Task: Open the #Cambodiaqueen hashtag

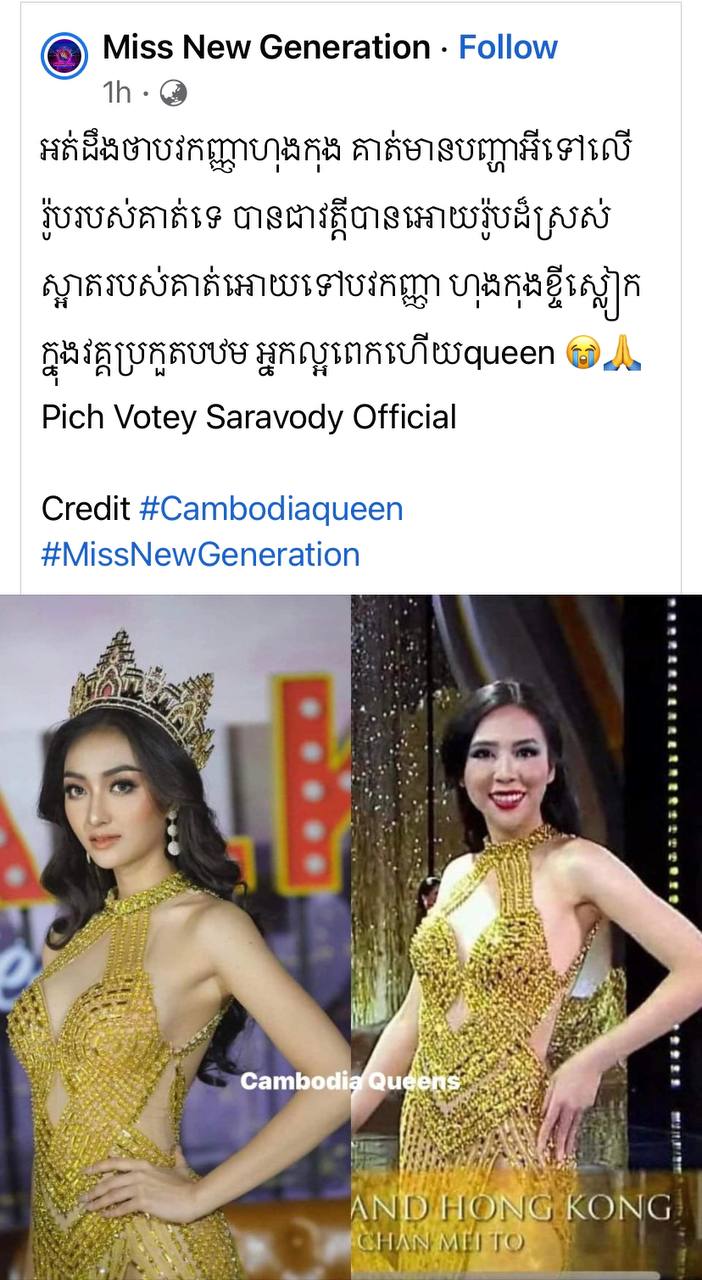Action: click(271, 508)
